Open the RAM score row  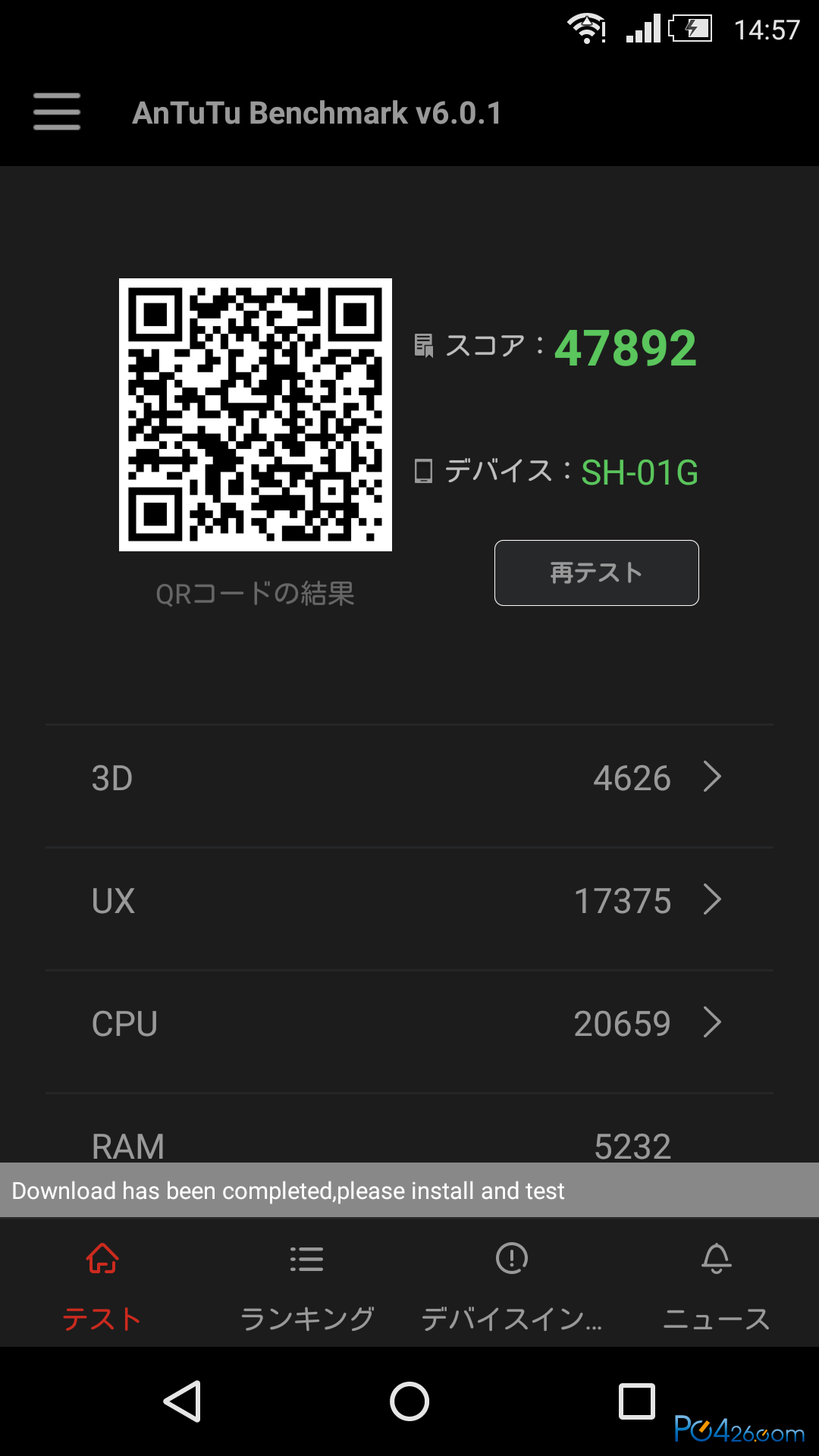point(409,1128)
